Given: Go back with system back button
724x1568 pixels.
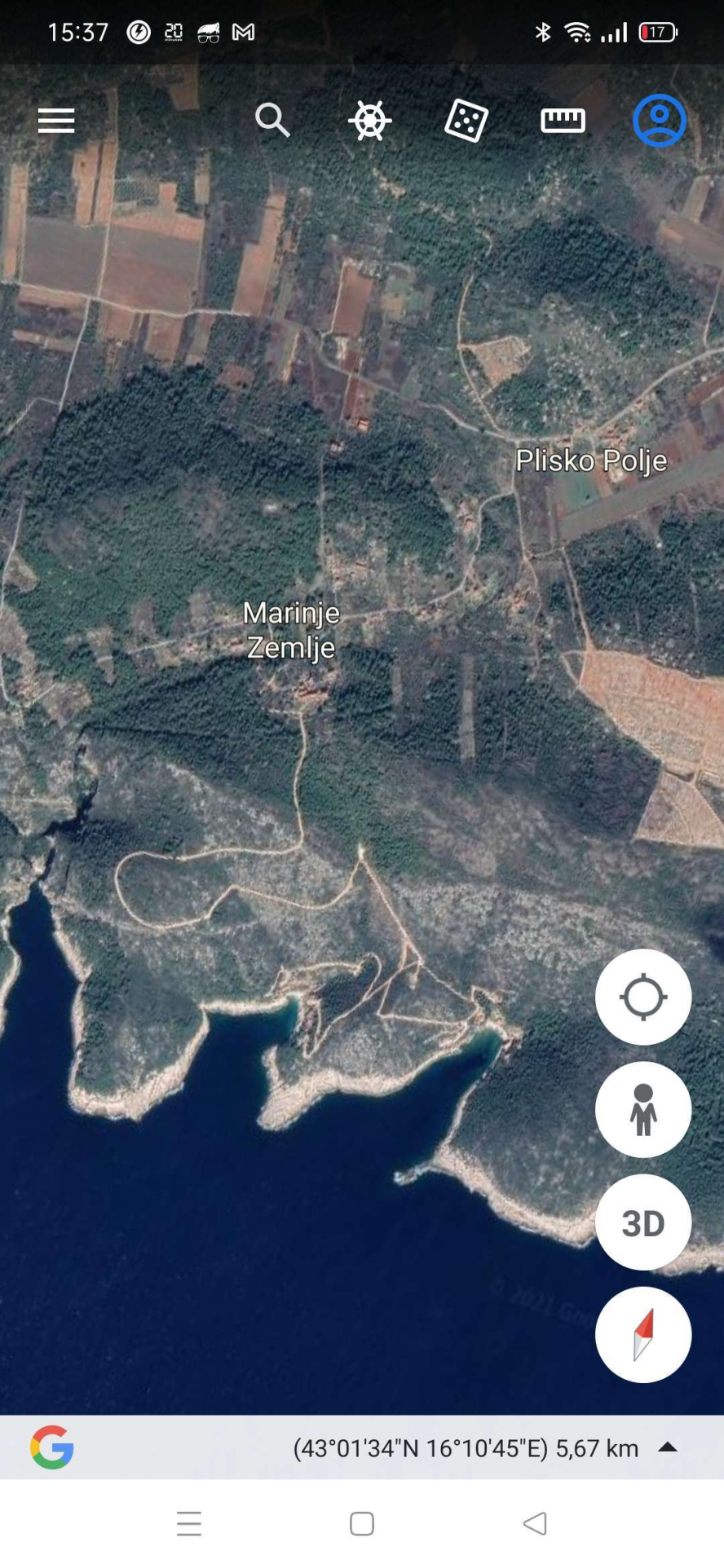Looking at the screenshot, I should pyautogui.click(x=535, y=1523).
